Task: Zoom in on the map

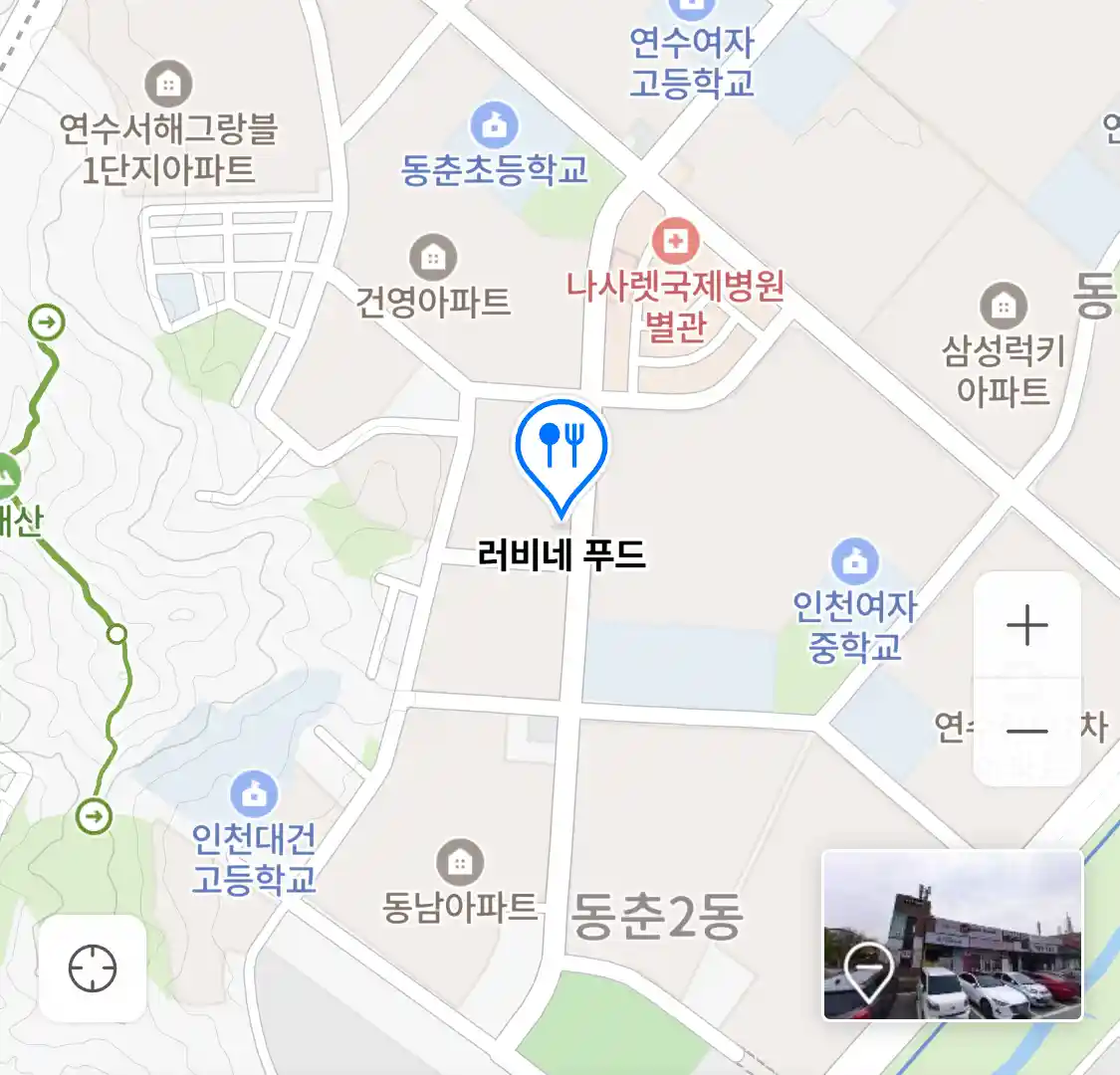Action: pyautogui.click(x=1026, y=626)
